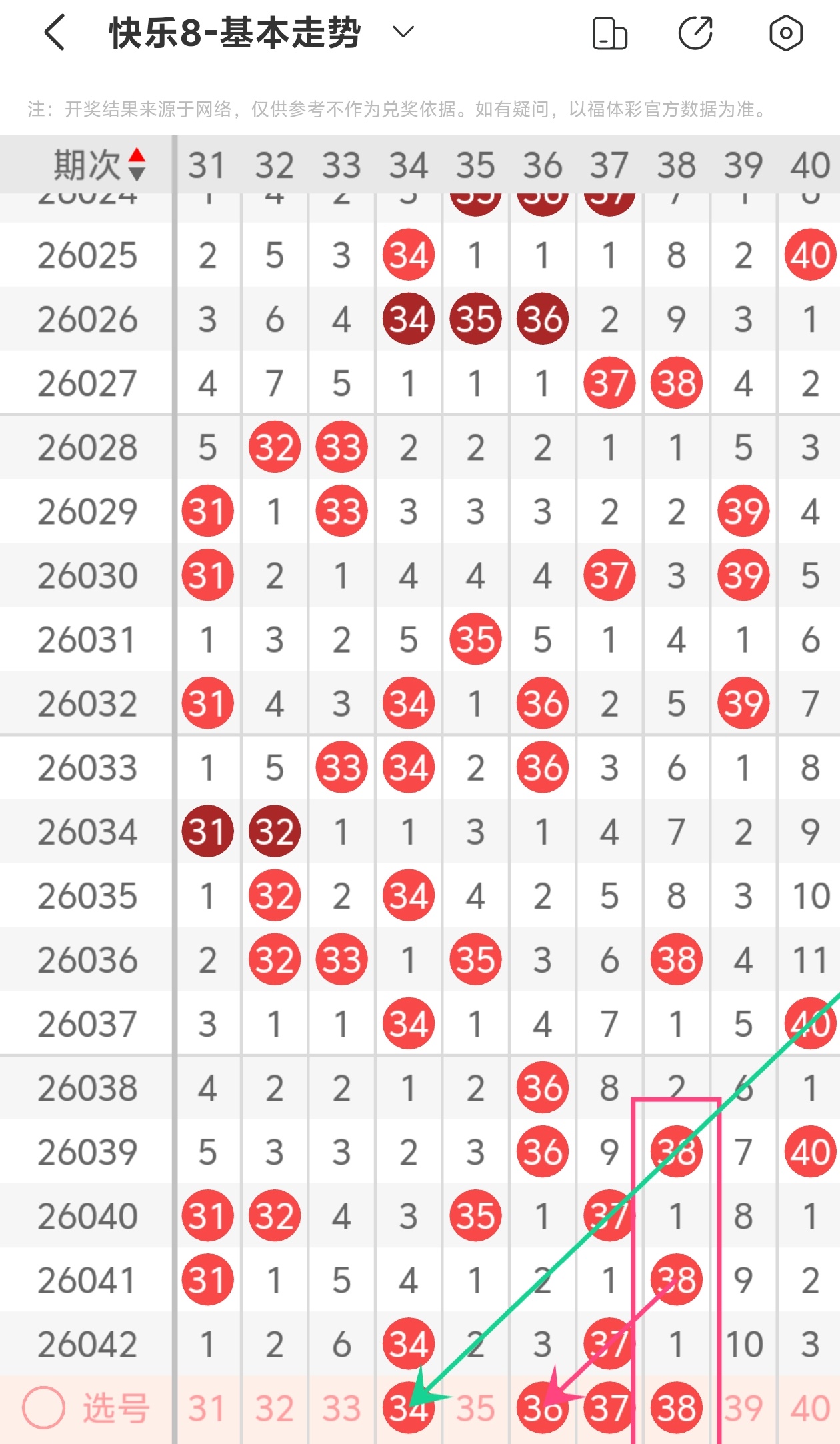Tap the 选号 circle toggle

44,1407
